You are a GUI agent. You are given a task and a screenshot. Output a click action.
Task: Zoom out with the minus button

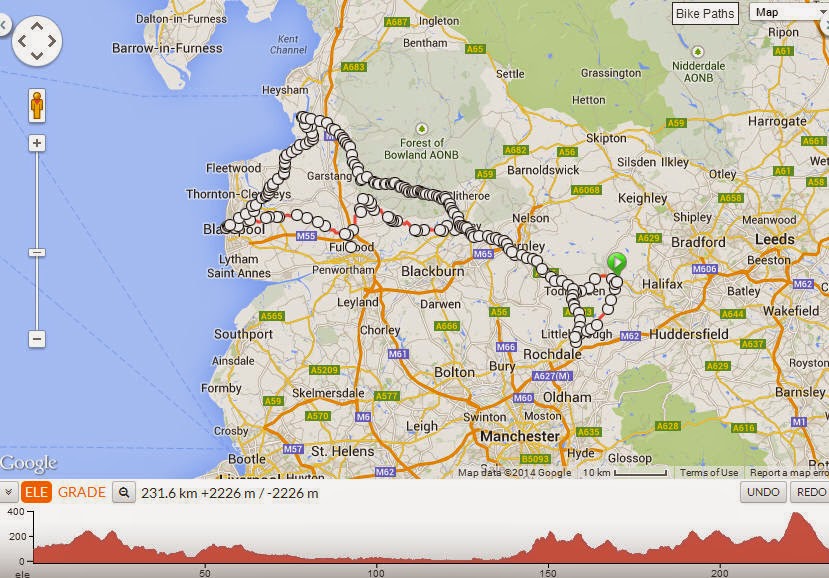pos(37,339)
